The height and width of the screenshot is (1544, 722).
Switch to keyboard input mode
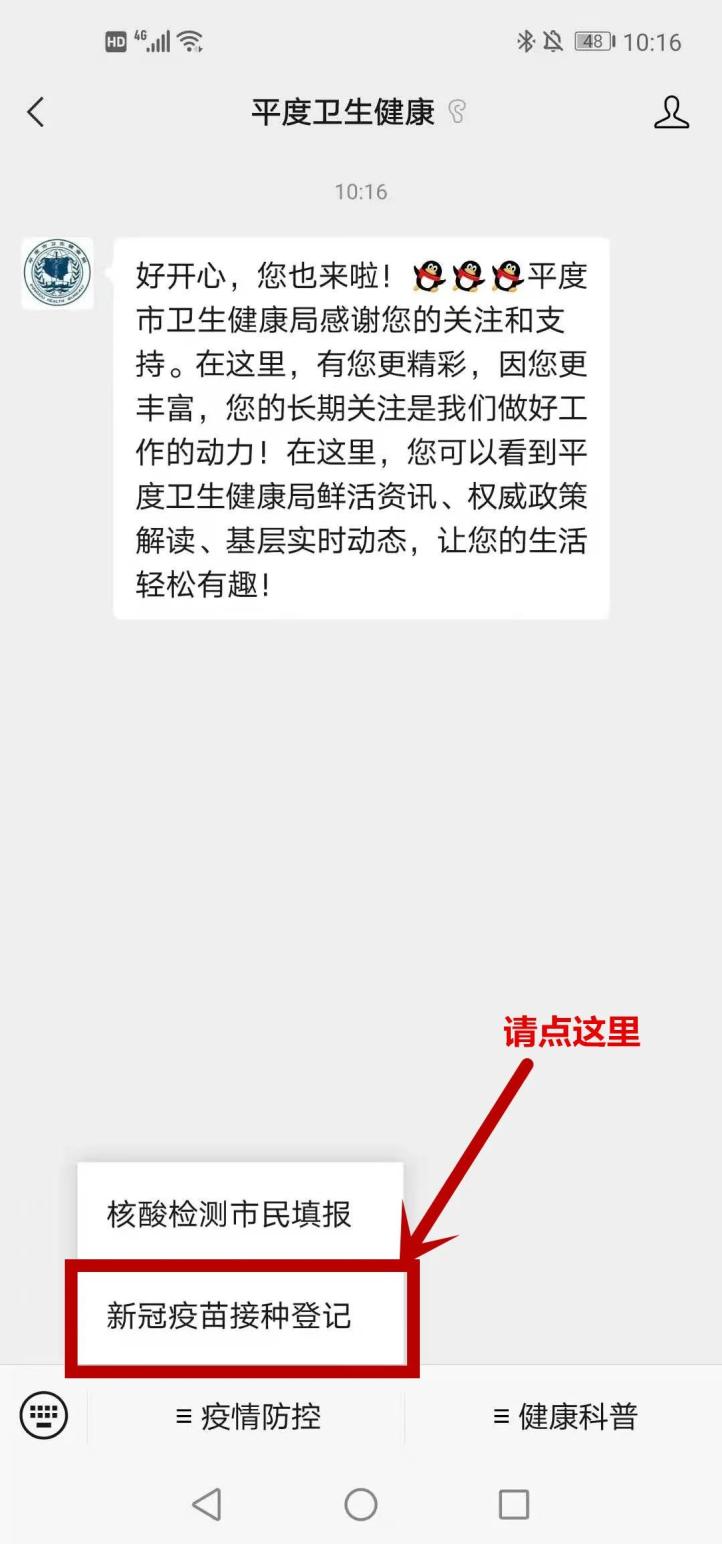pos(44,1416)
